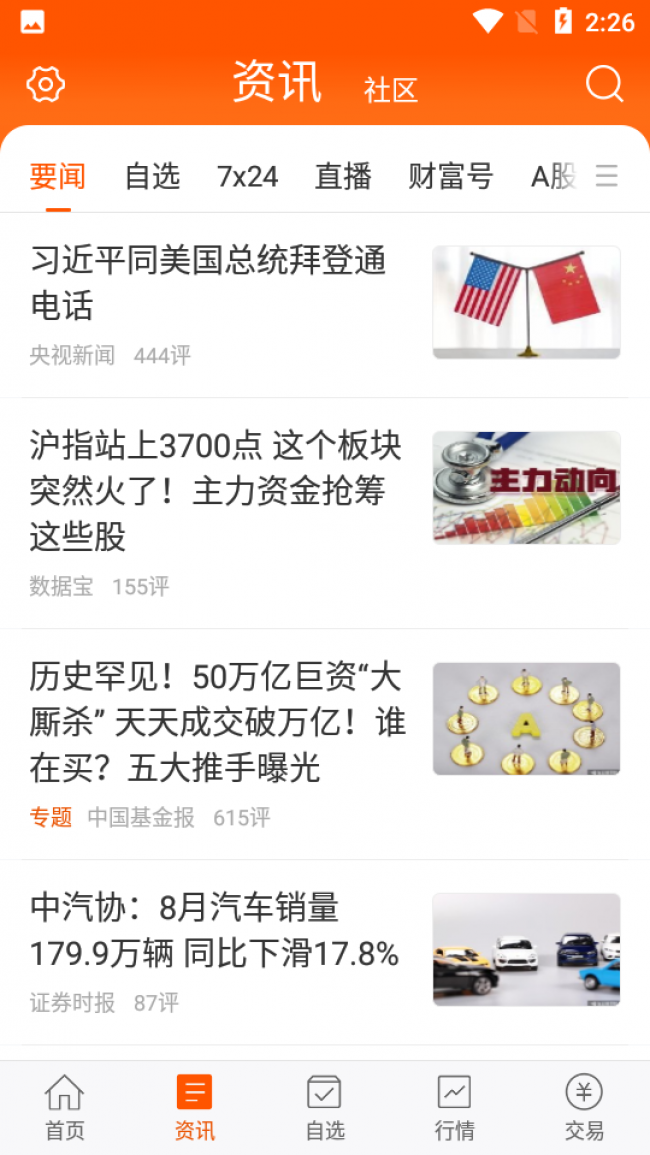
Task: Switch to the 社区 section
Action: click(390, 91)
